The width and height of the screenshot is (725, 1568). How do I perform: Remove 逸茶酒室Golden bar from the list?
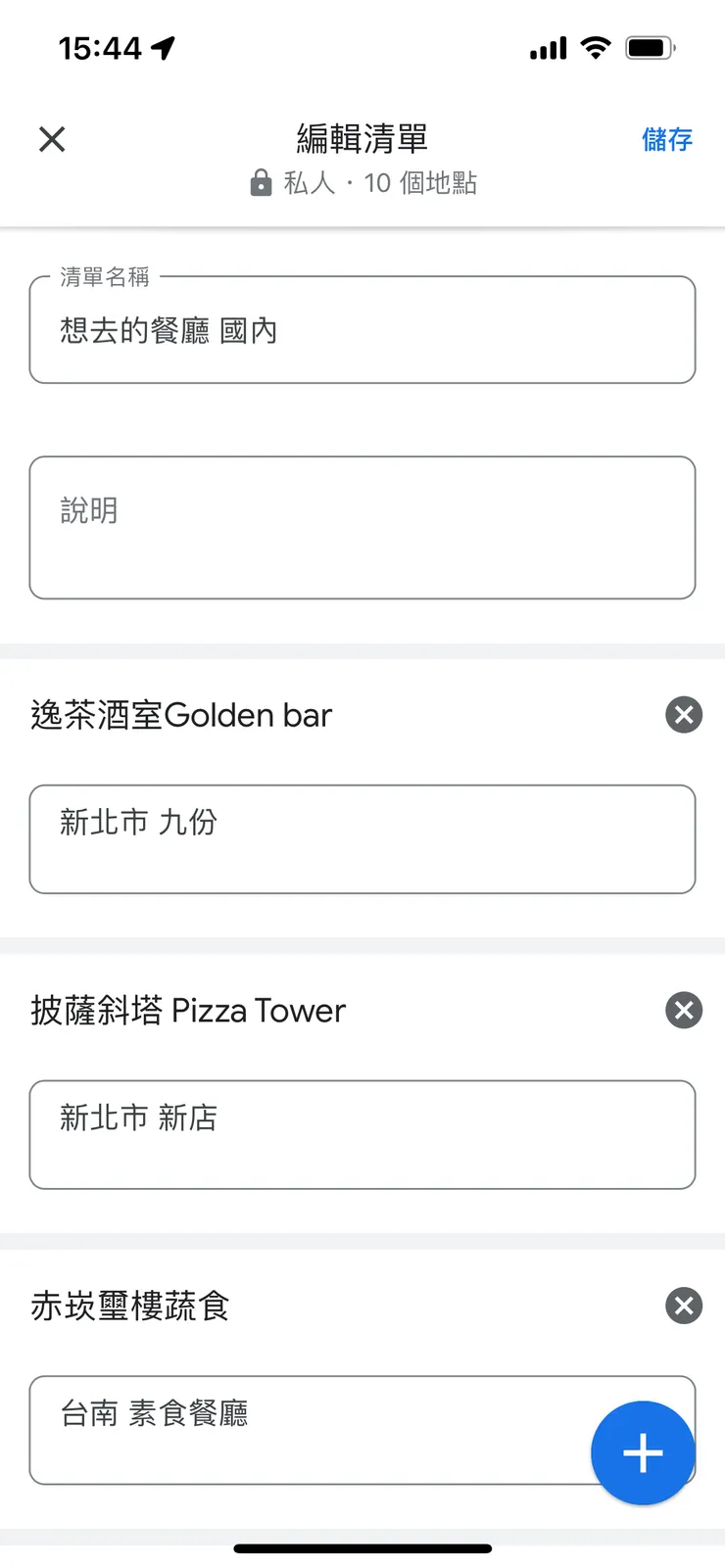tap(684, 715)
